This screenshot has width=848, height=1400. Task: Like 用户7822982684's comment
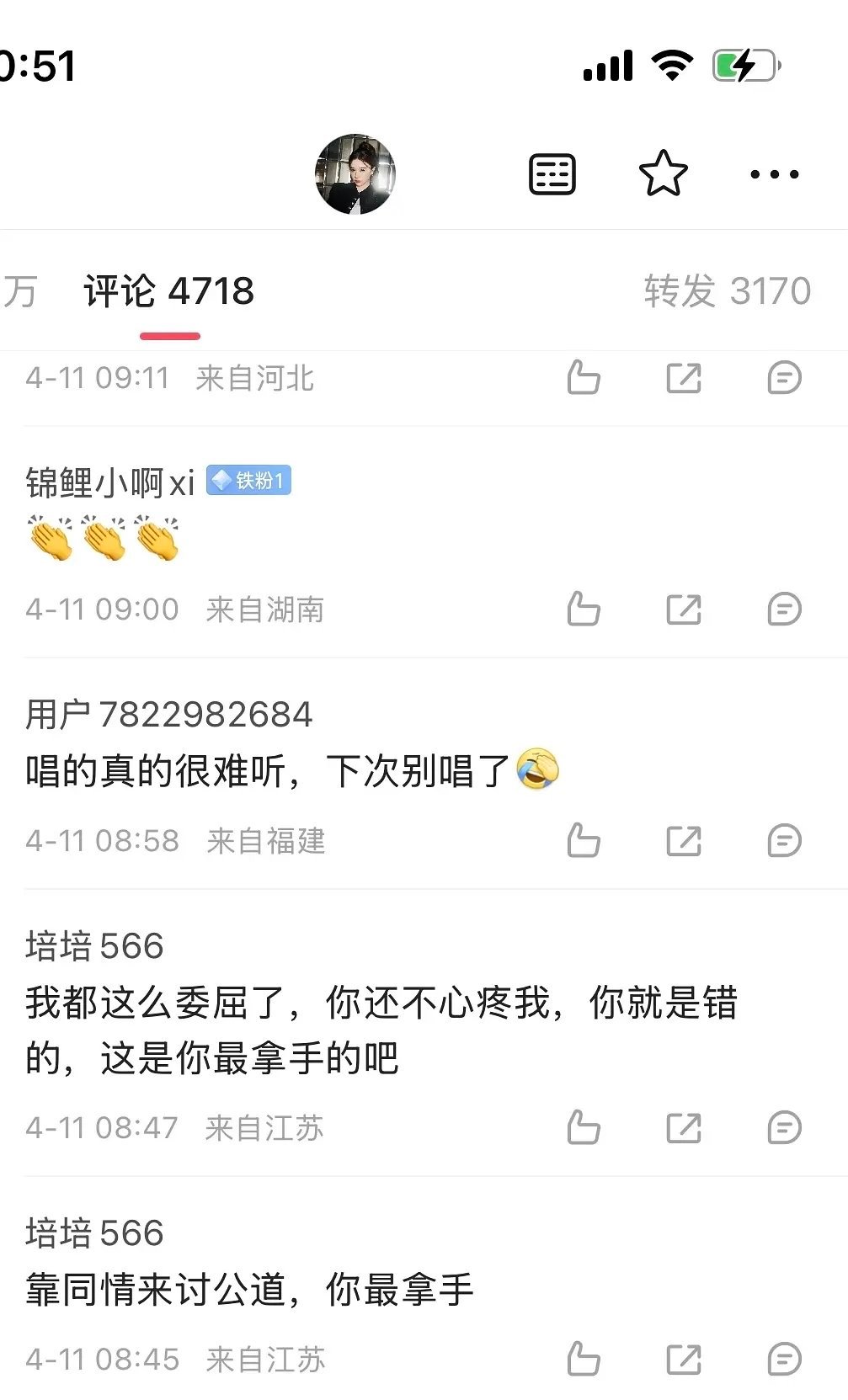coord(584,840)
